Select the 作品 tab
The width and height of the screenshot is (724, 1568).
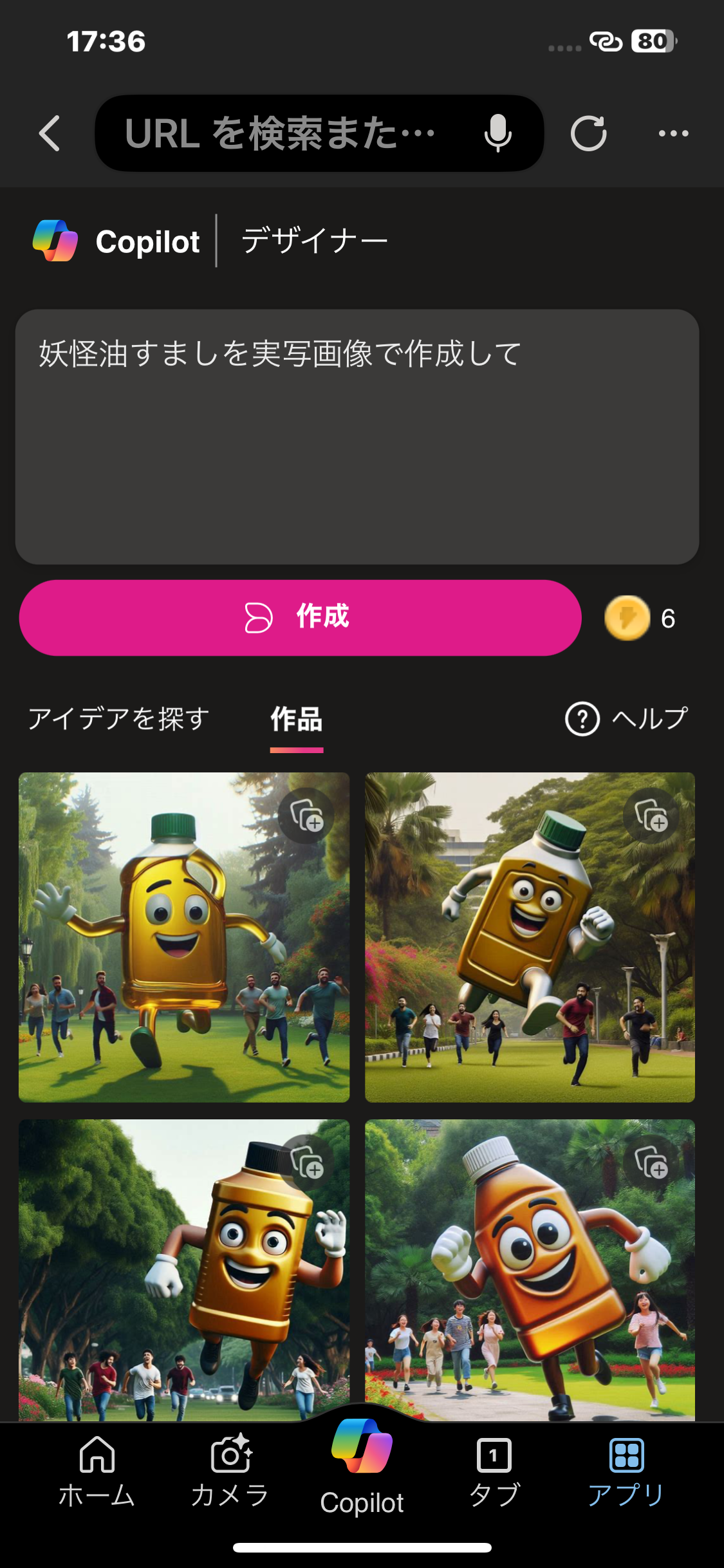[296, 718]
